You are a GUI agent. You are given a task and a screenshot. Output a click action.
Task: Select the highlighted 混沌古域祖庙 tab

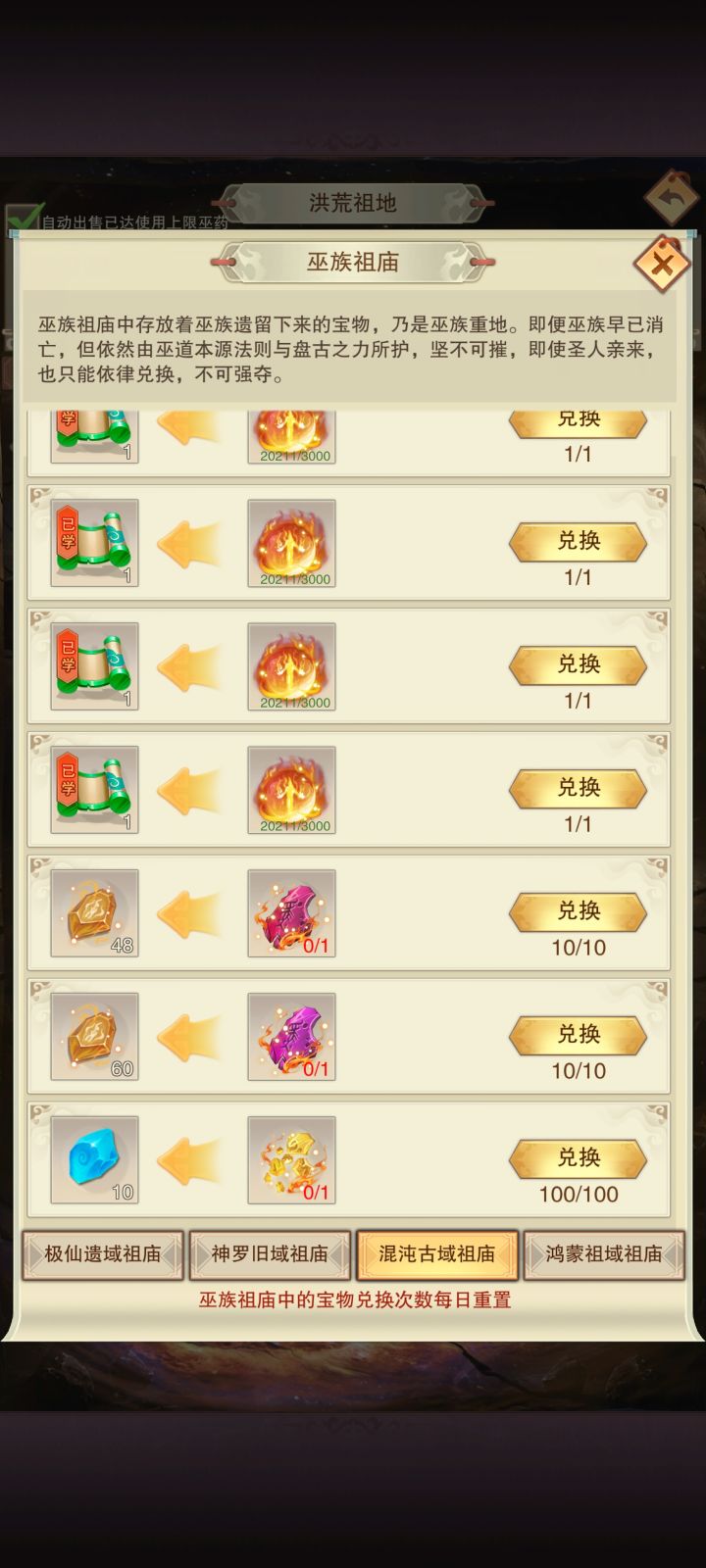click(437, 1254)
